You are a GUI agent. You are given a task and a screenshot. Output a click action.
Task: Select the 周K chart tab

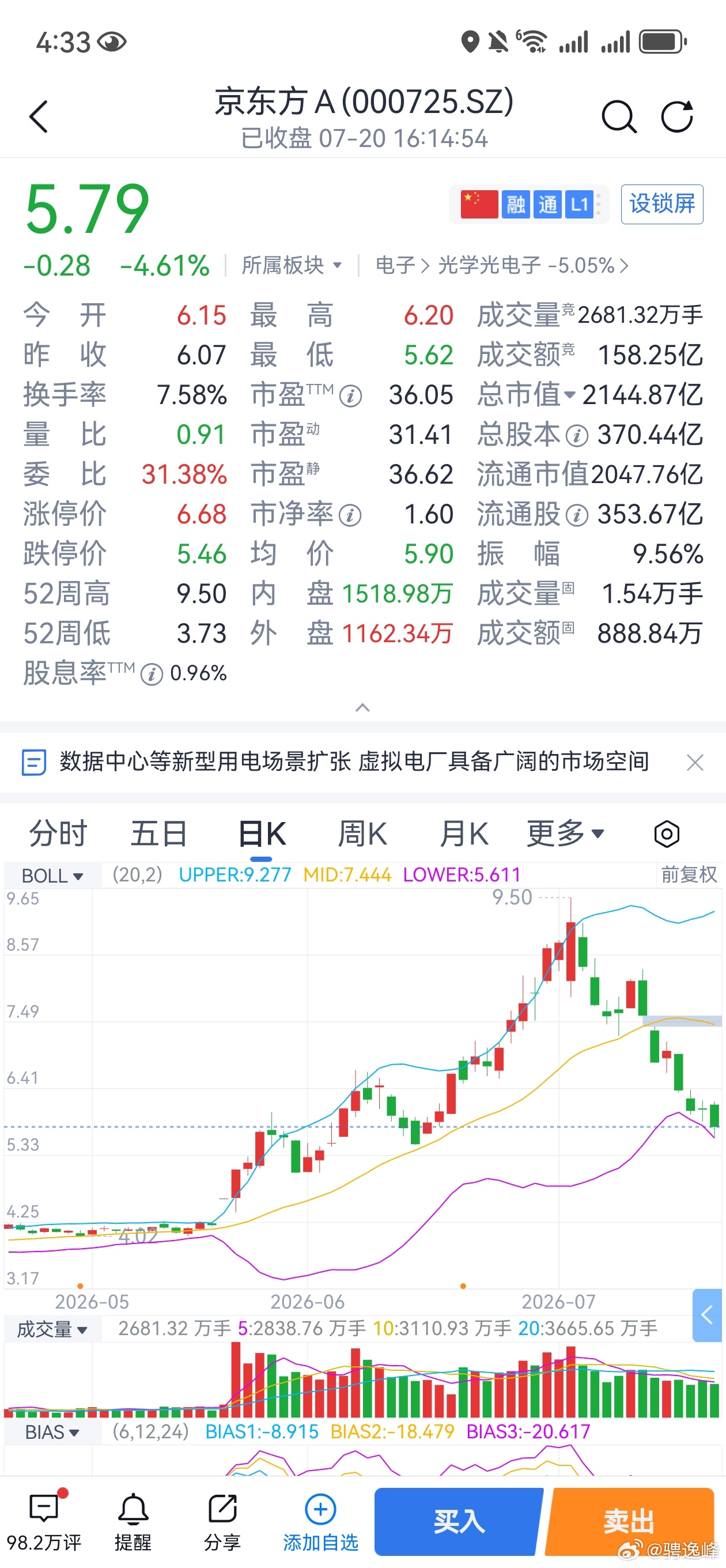(x=362, y=834)
